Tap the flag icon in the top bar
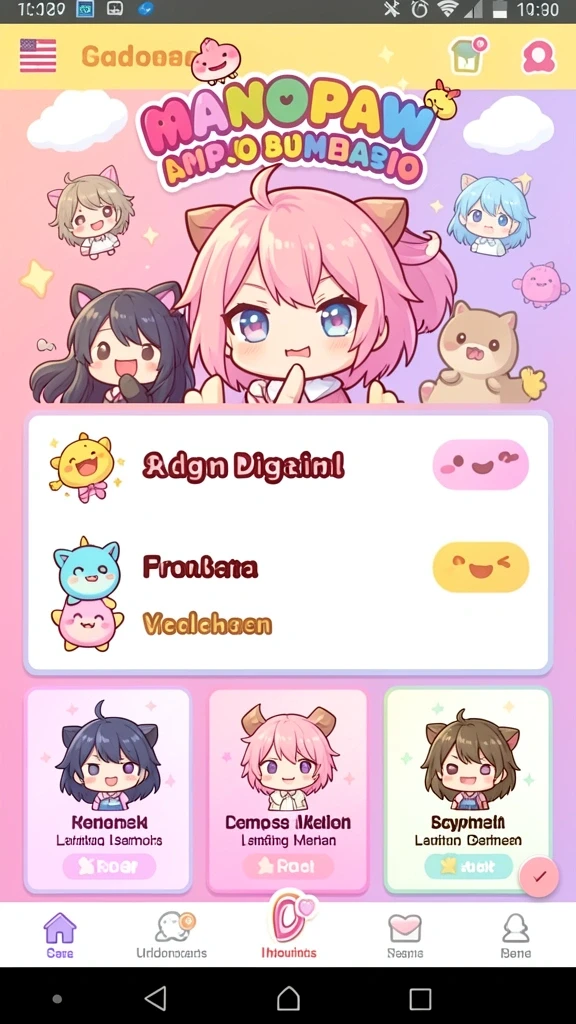Image resolution: width=576 pixels, height=1024 pixels. (38, 56)
